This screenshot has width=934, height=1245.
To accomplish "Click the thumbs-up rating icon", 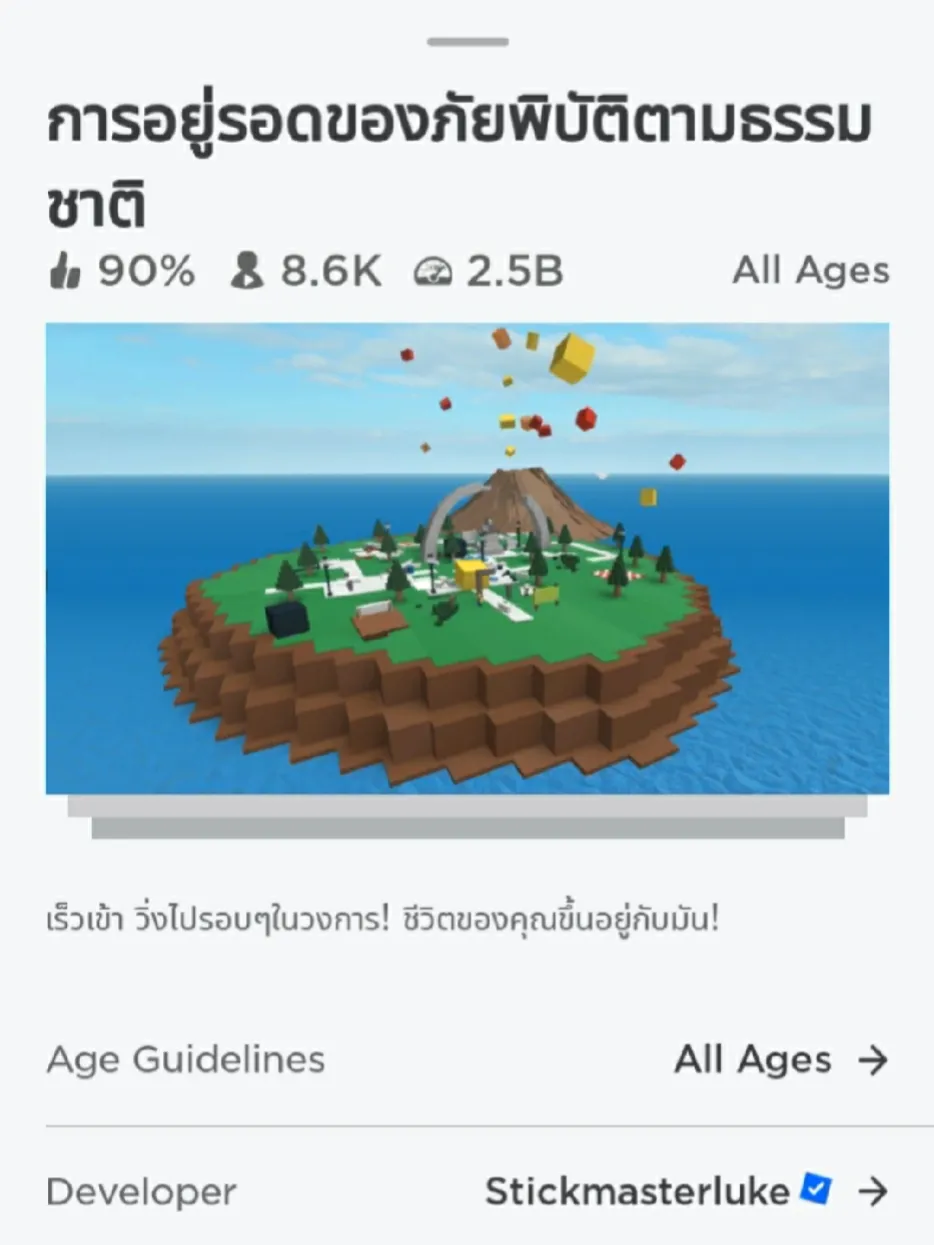I will tap(66, 268).
